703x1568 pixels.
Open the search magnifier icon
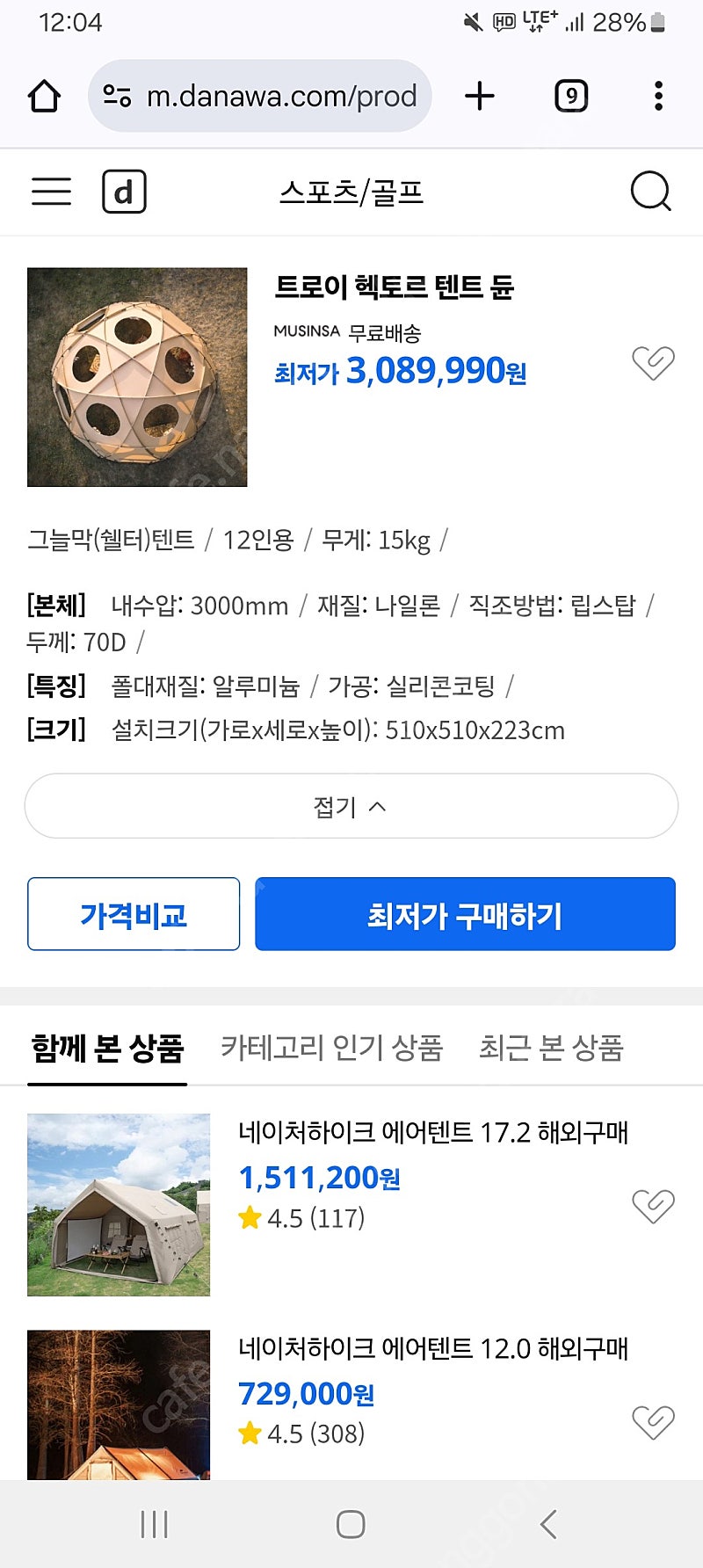(x=650, y=191)
